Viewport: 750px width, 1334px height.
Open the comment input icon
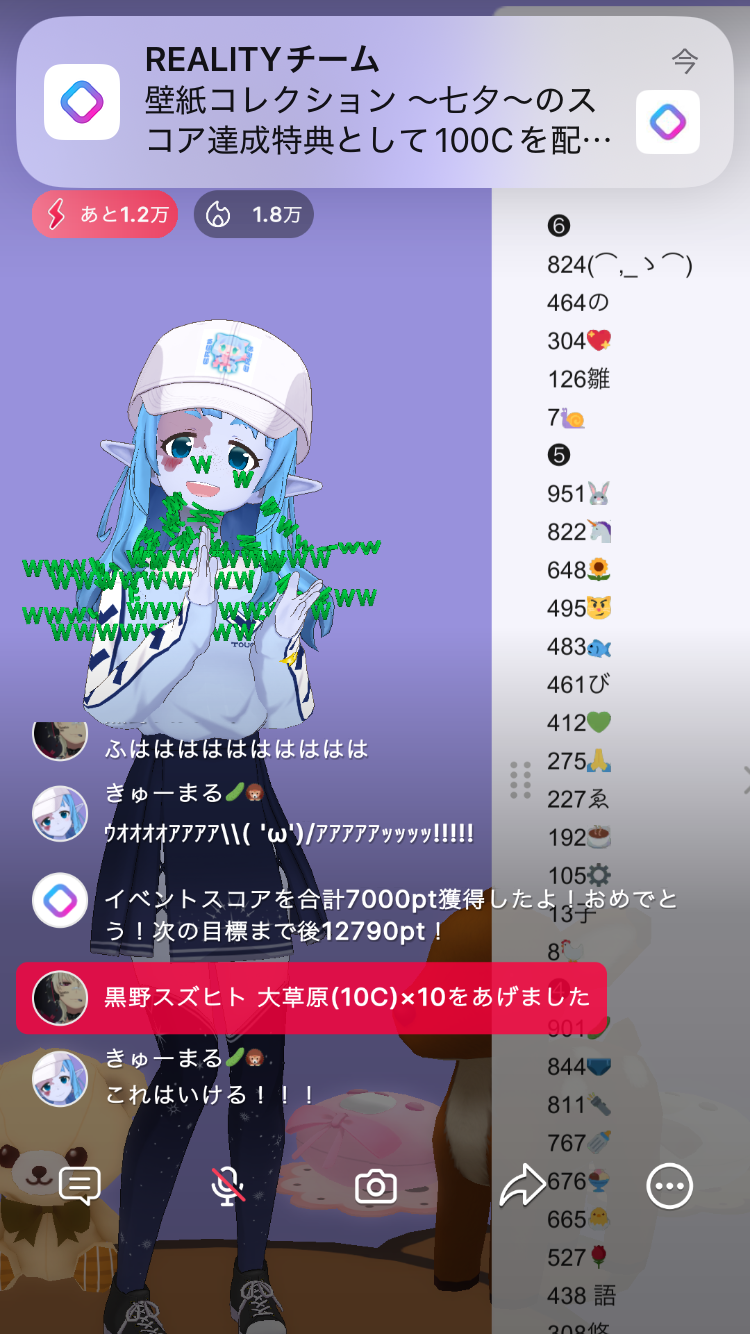pyautogui.click(x=80, y=1187)
